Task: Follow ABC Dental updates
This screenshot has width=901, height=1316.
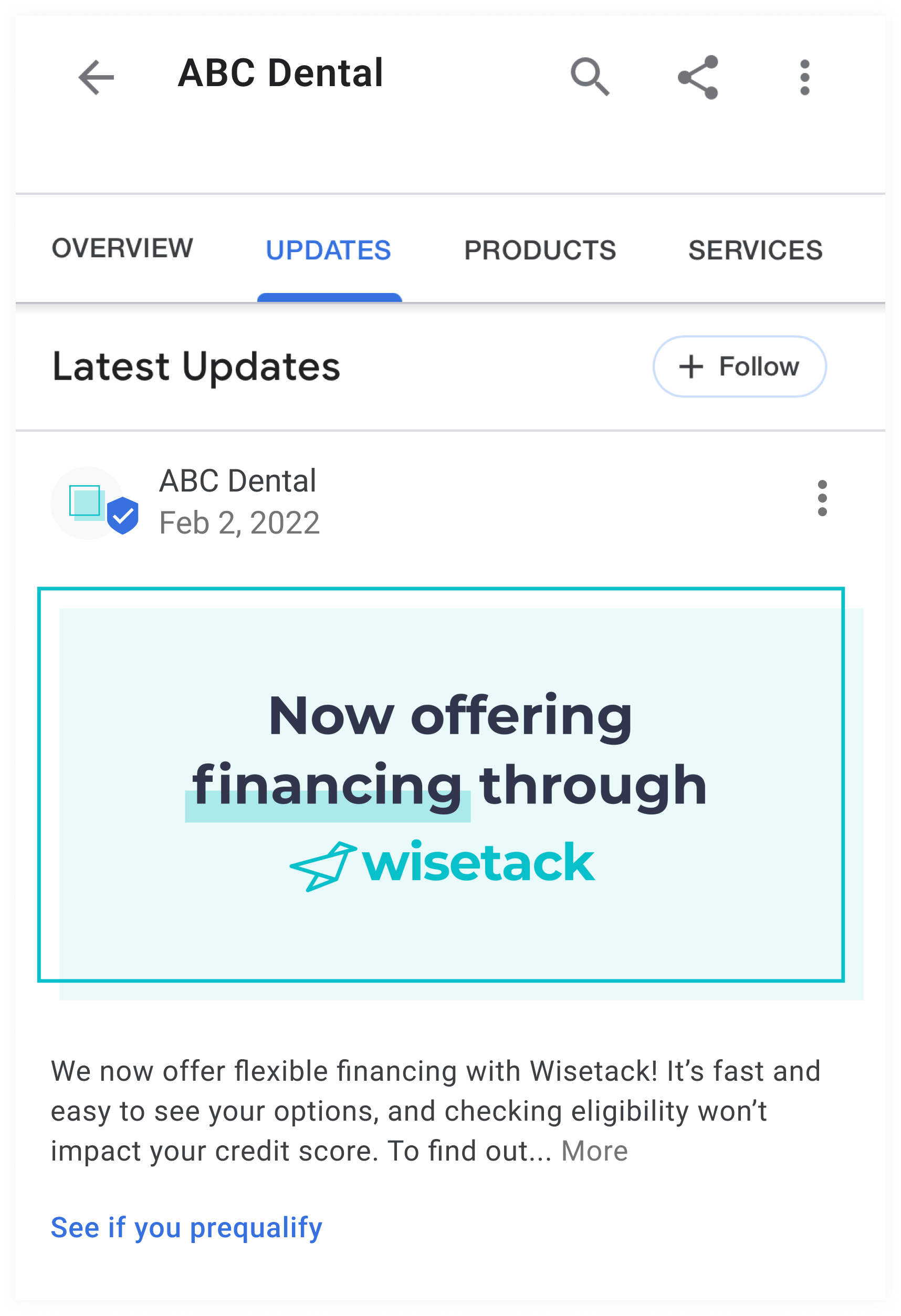Action: pos(739,367)
